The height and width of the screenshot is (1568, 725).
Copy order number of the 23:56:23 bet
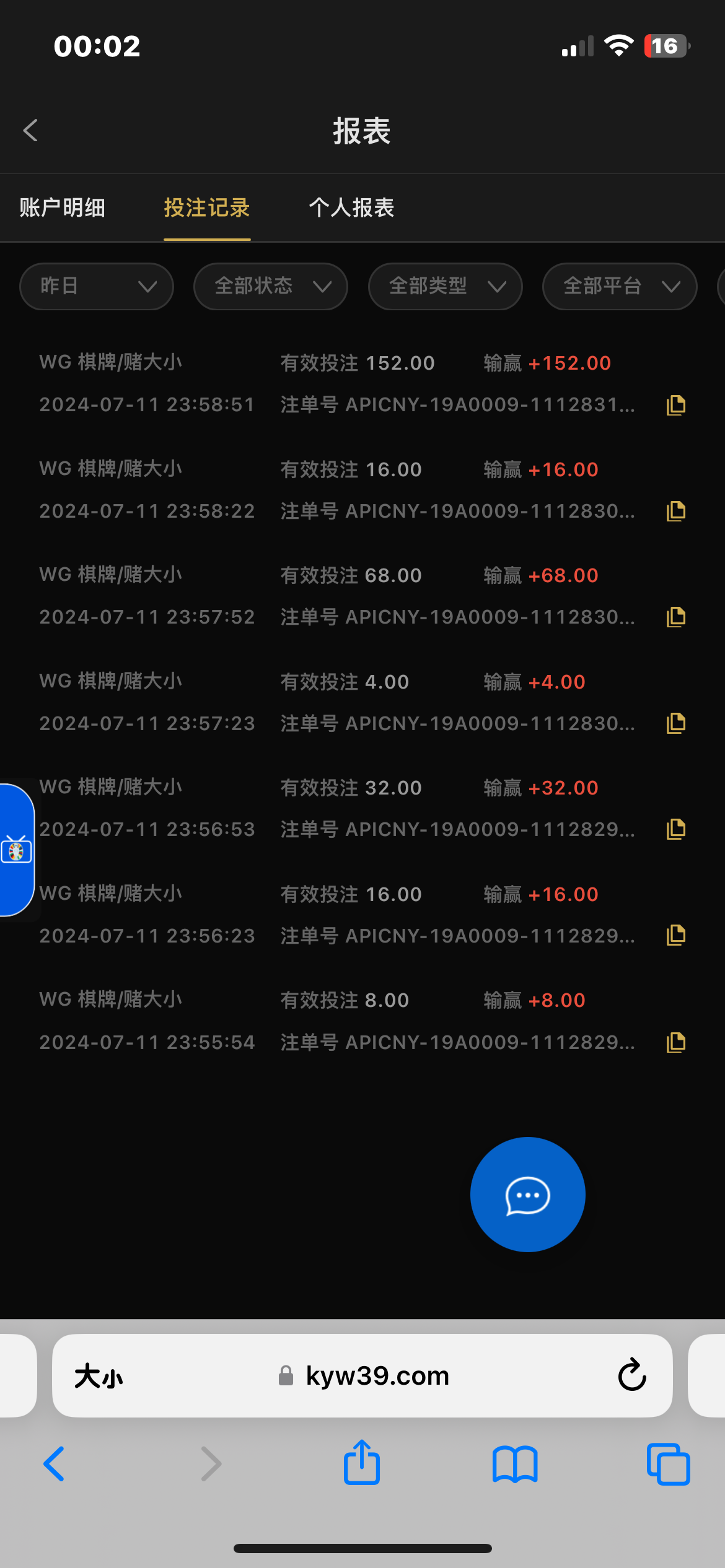tap(676, 936)
